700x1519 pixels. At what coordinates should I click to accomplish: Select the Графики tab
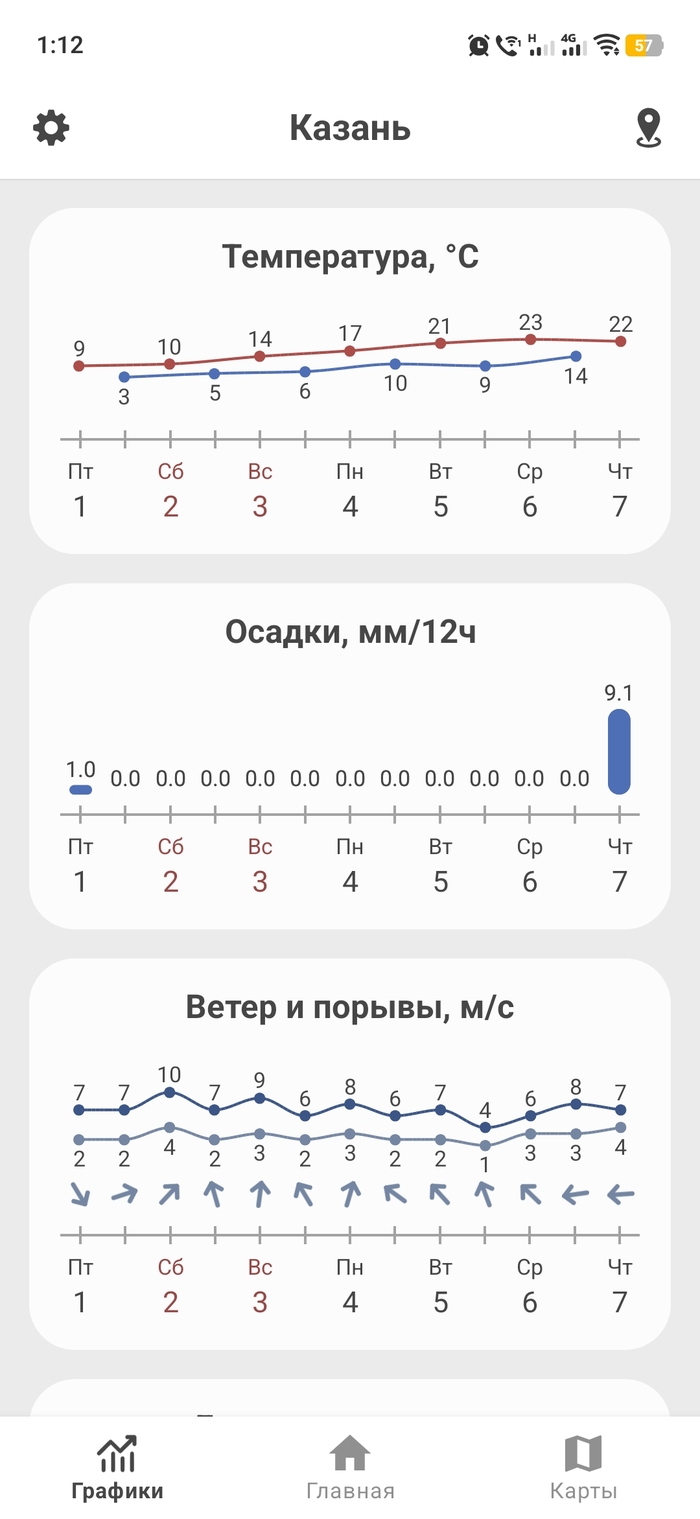tap(117, 1468)
